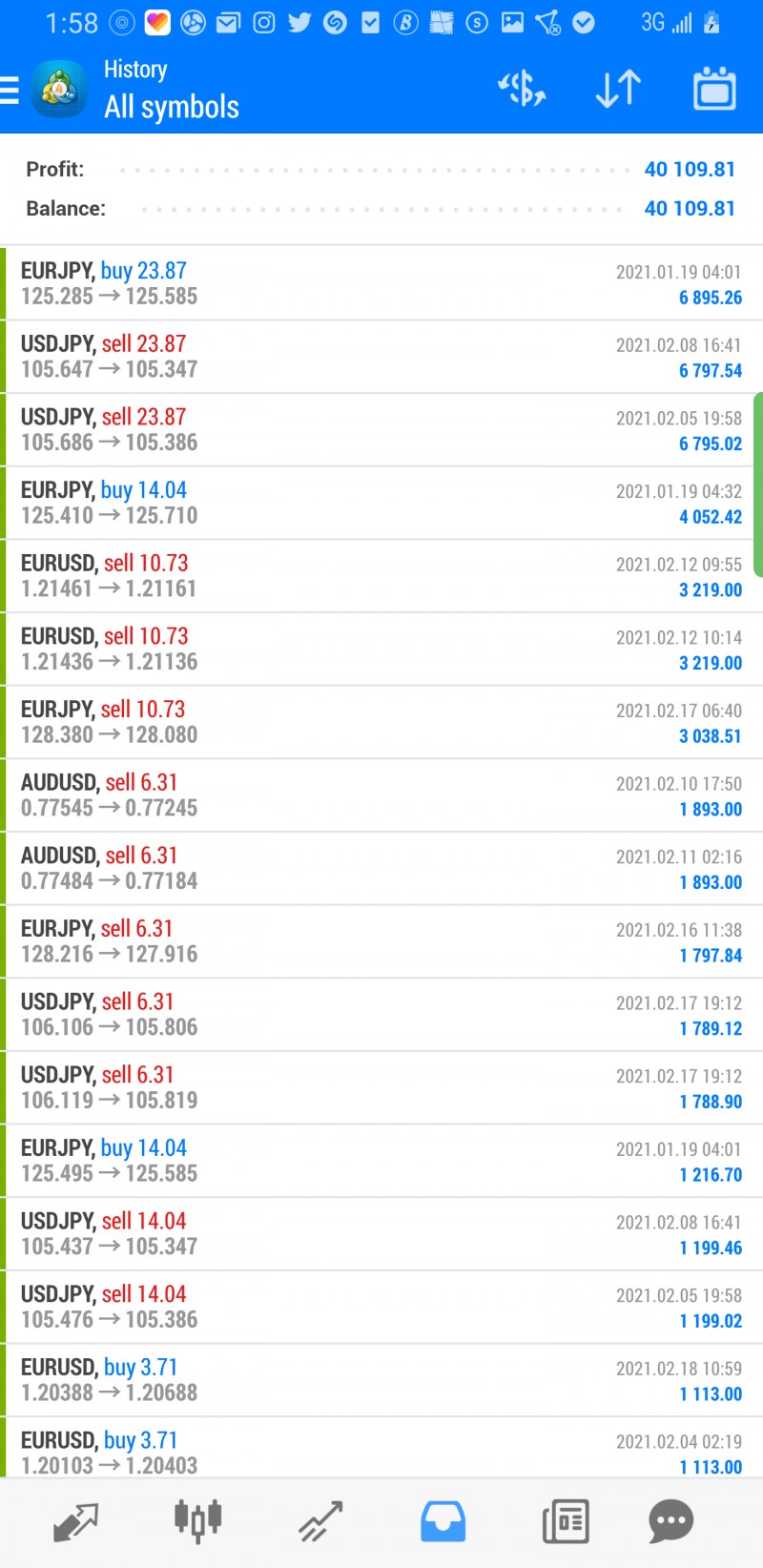Screen dimensions: 763x1568
Task: Open the All symbols filter
Action: (172, 107)
